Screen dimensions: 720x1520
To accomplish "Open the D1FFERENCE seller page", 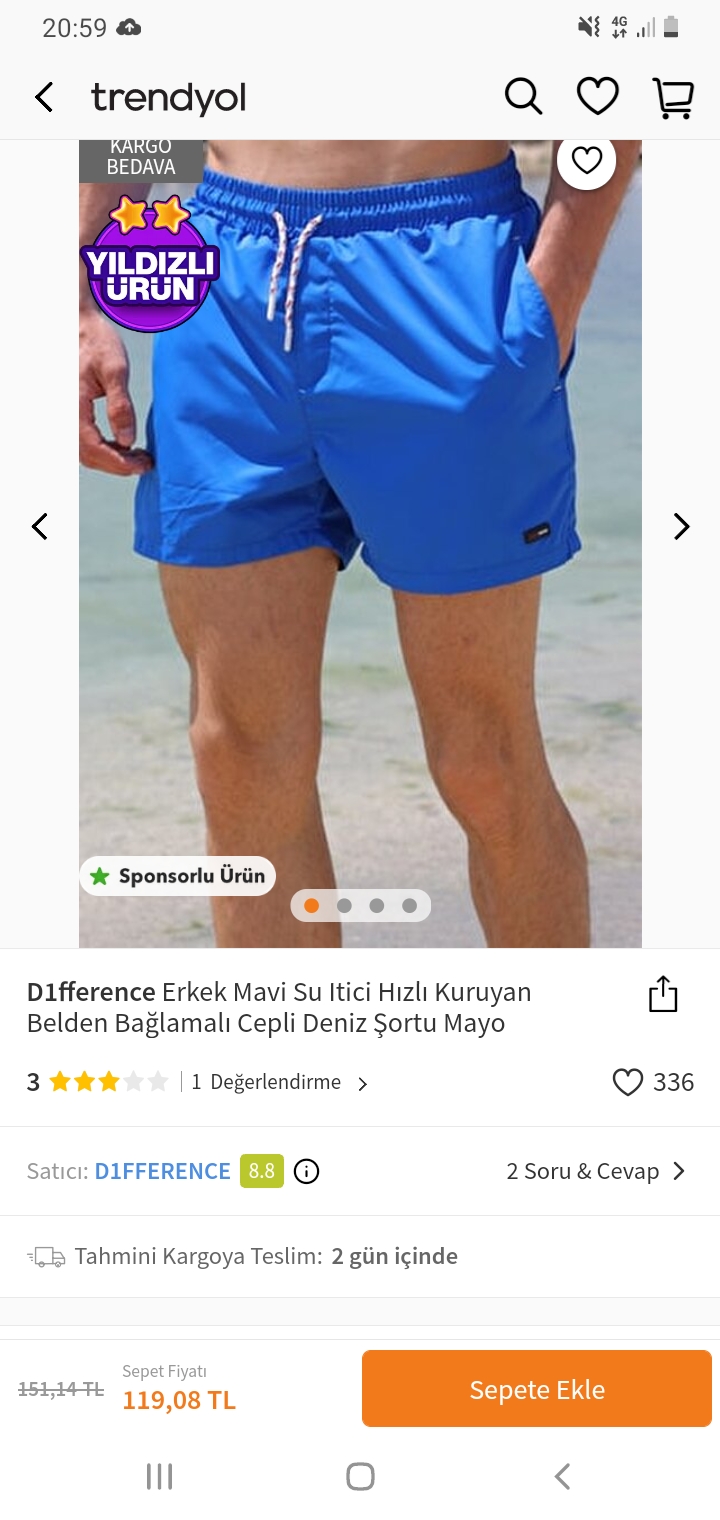I will click(x=163, y=1171).
